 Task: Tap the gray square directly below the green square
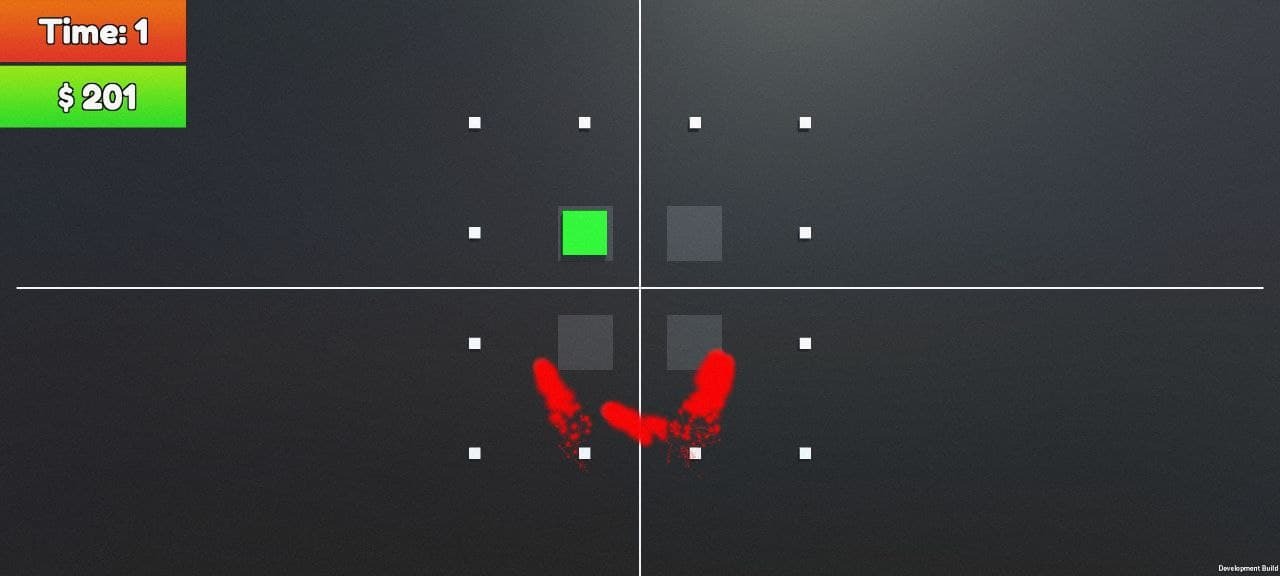[x=585, y=342]
